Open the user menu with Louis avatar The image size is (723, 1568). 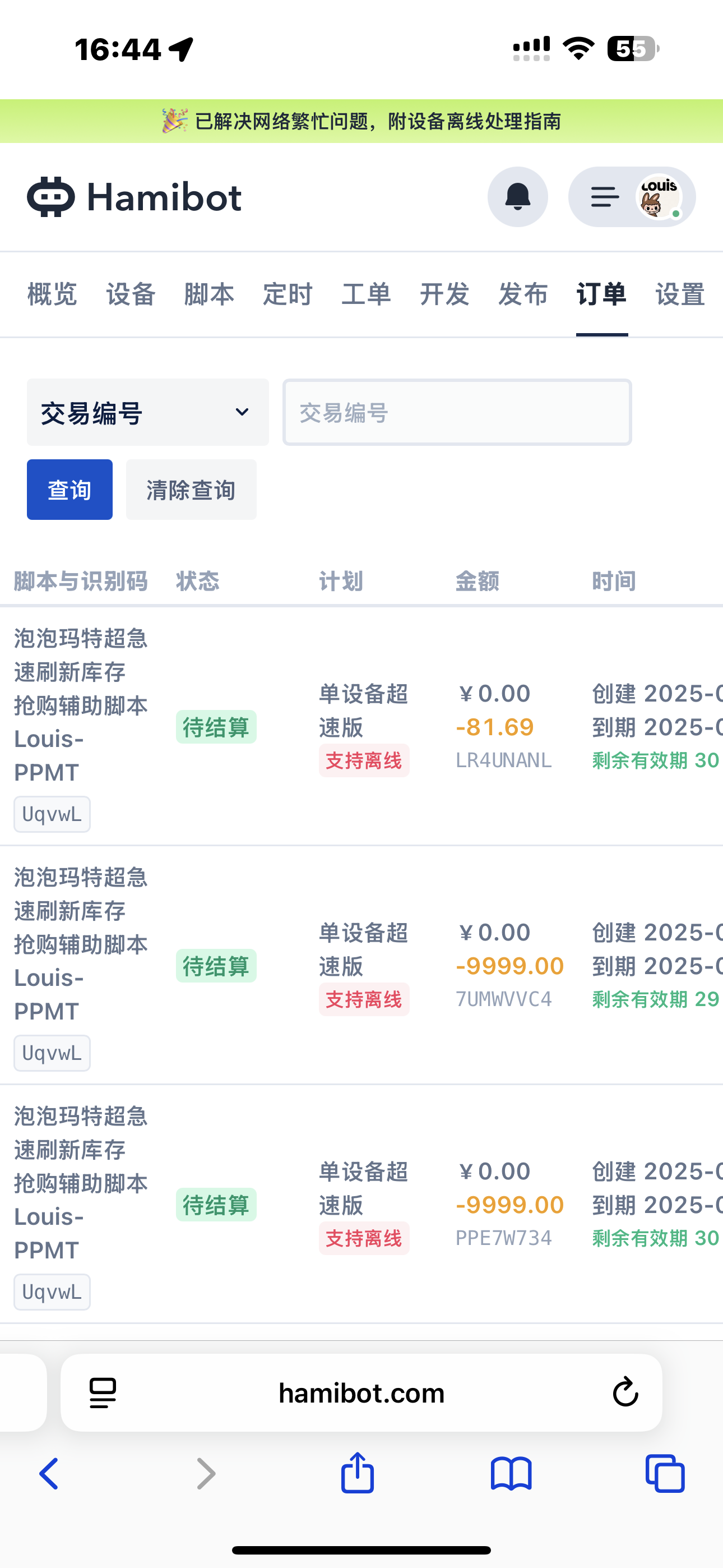632,197
